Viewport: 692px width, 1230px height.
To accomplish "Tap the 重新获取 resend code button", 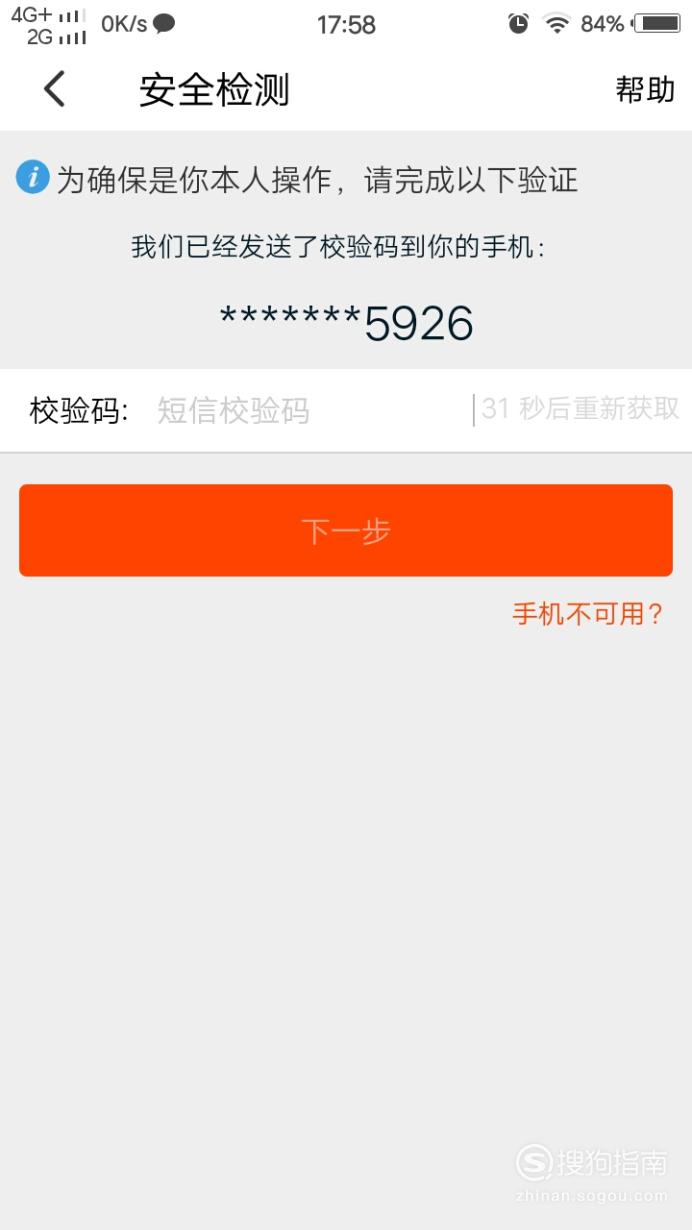I will [x=580, y=408].
